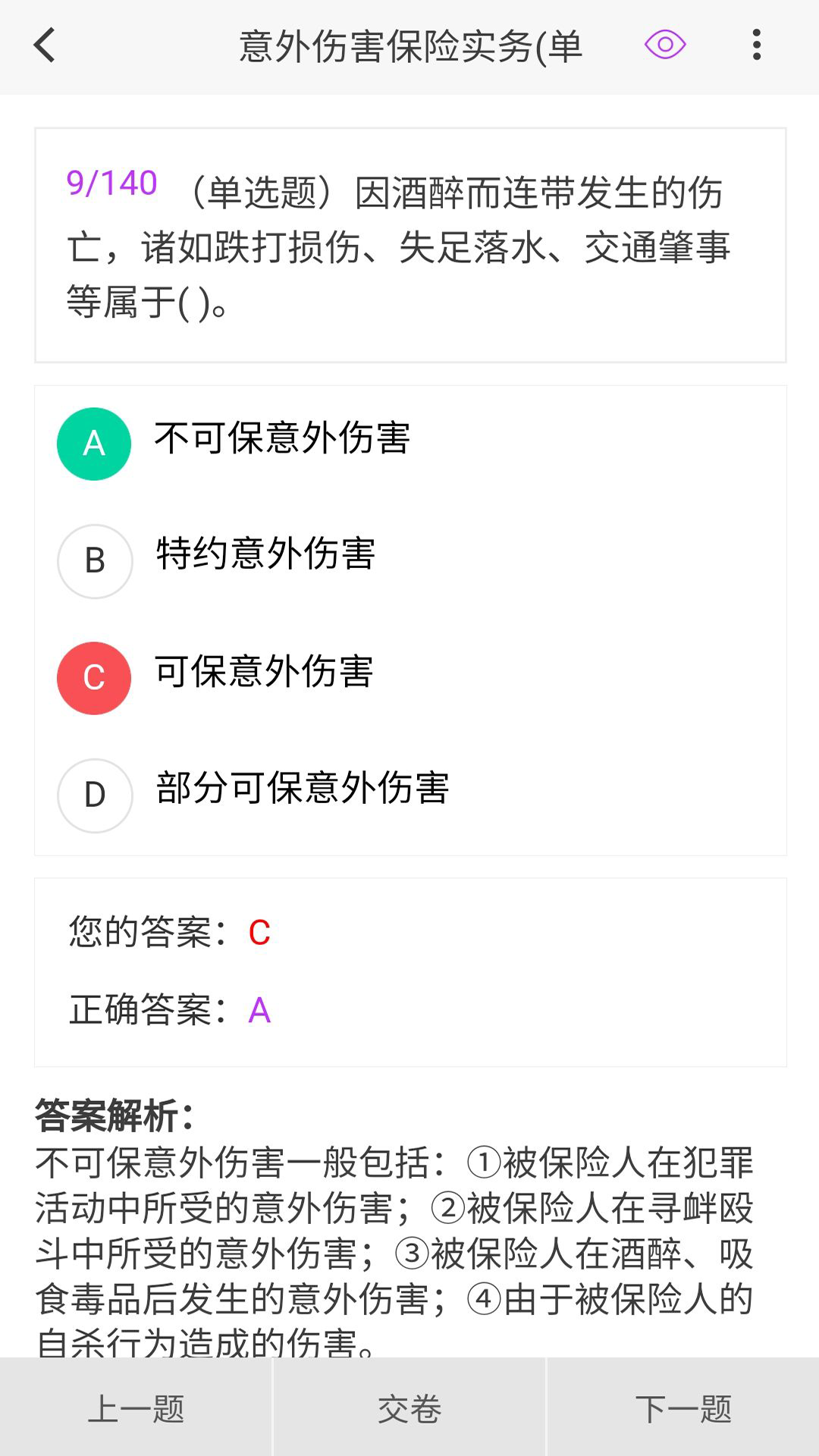Expand the 答案解析 explanation section
The height and width of the screenshot is (1456, 819).
pos(109,1114)
